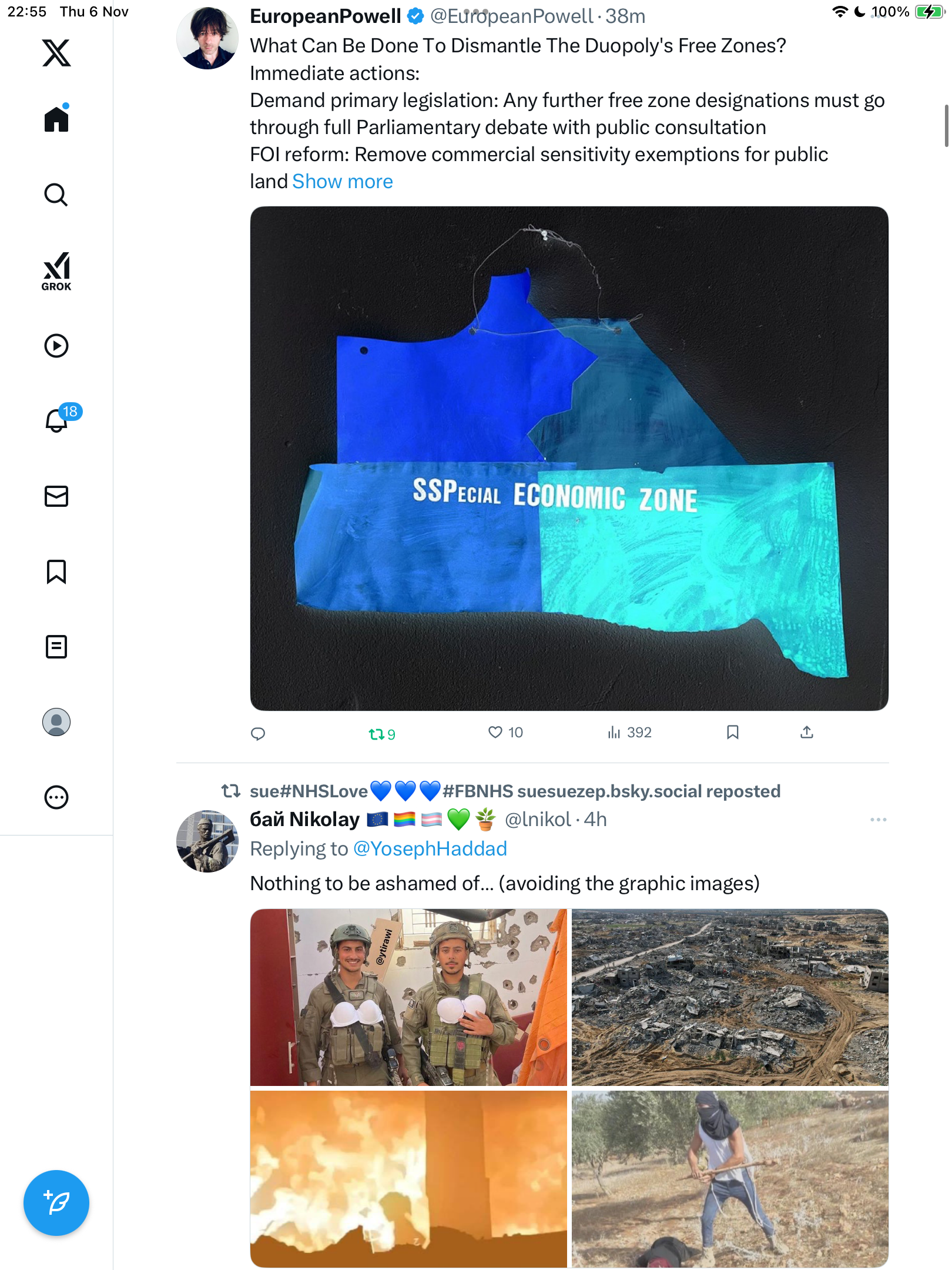Like EuropeanPowell's post
The height and width of the screenshot is (1270, 952).
(x=496, y=733)
